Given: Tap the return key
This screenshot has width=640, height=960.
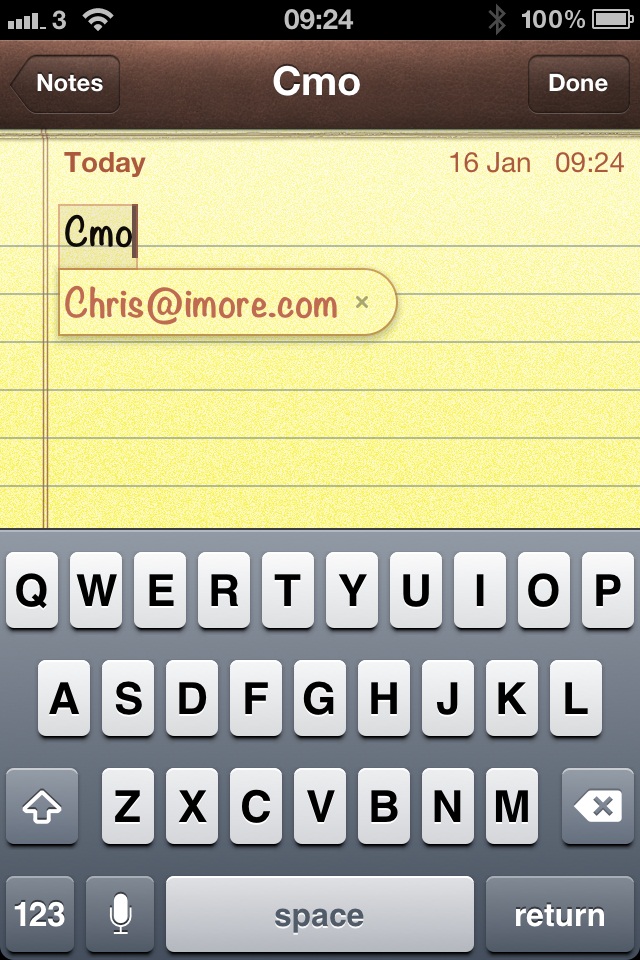Looking at the screenshot, I should [559, 914].
